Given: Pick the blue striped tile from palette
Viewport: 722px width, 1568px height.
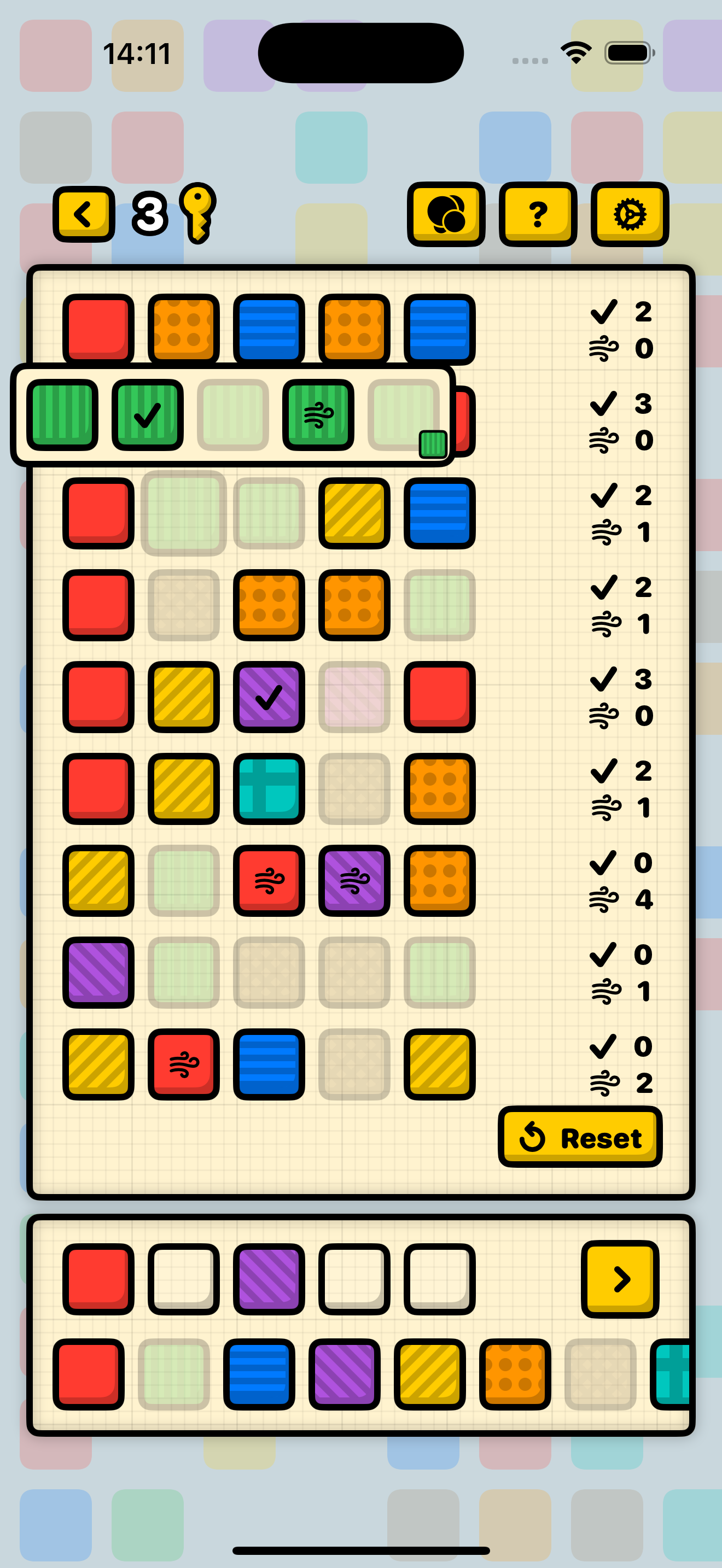Looking at the screenshot, I should (x=259, y=1374).
